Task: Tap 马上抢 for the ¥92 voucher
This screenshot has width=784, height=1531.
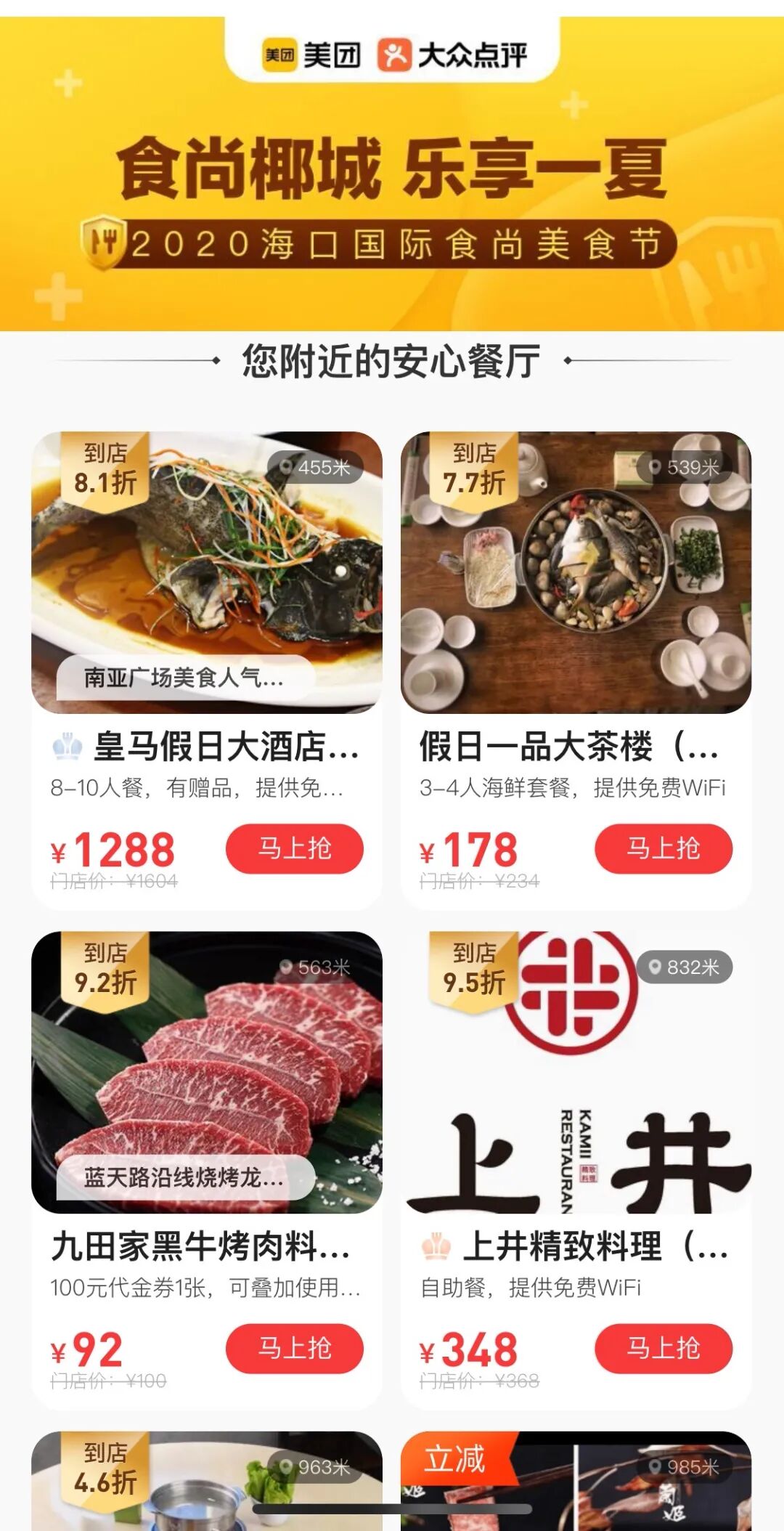Action: (294, 1349)
